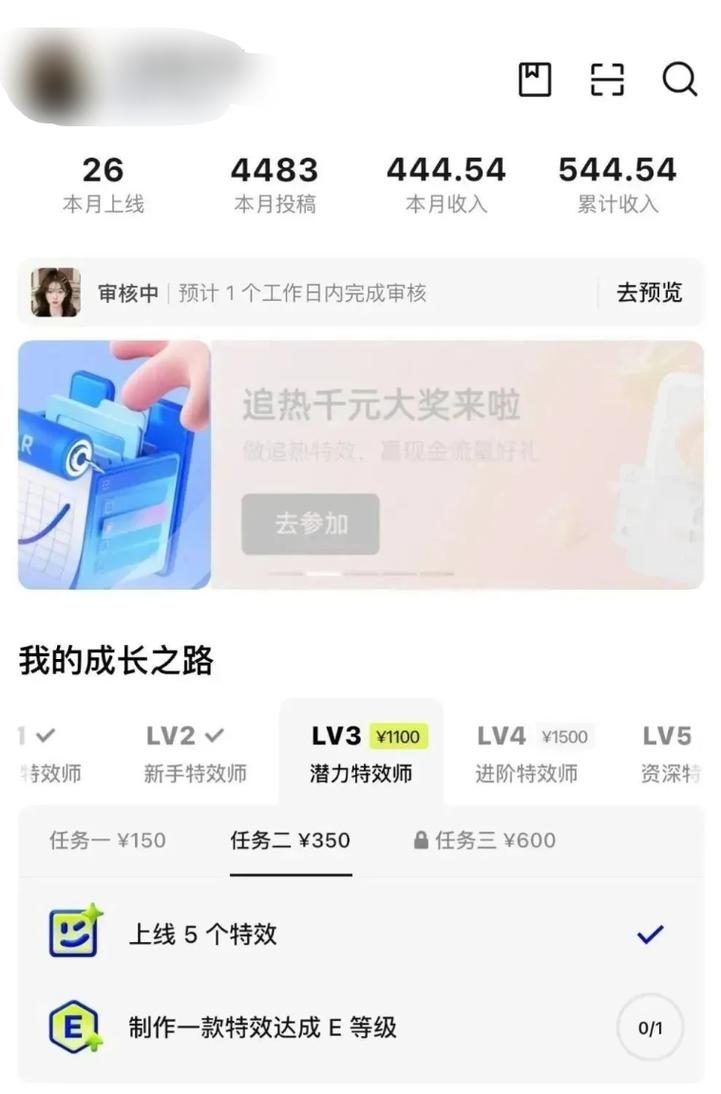The height and width of the screenshot is (1094, 721).
Task: Click the bookmark/certificate icon at top
Action: (534, 80)
